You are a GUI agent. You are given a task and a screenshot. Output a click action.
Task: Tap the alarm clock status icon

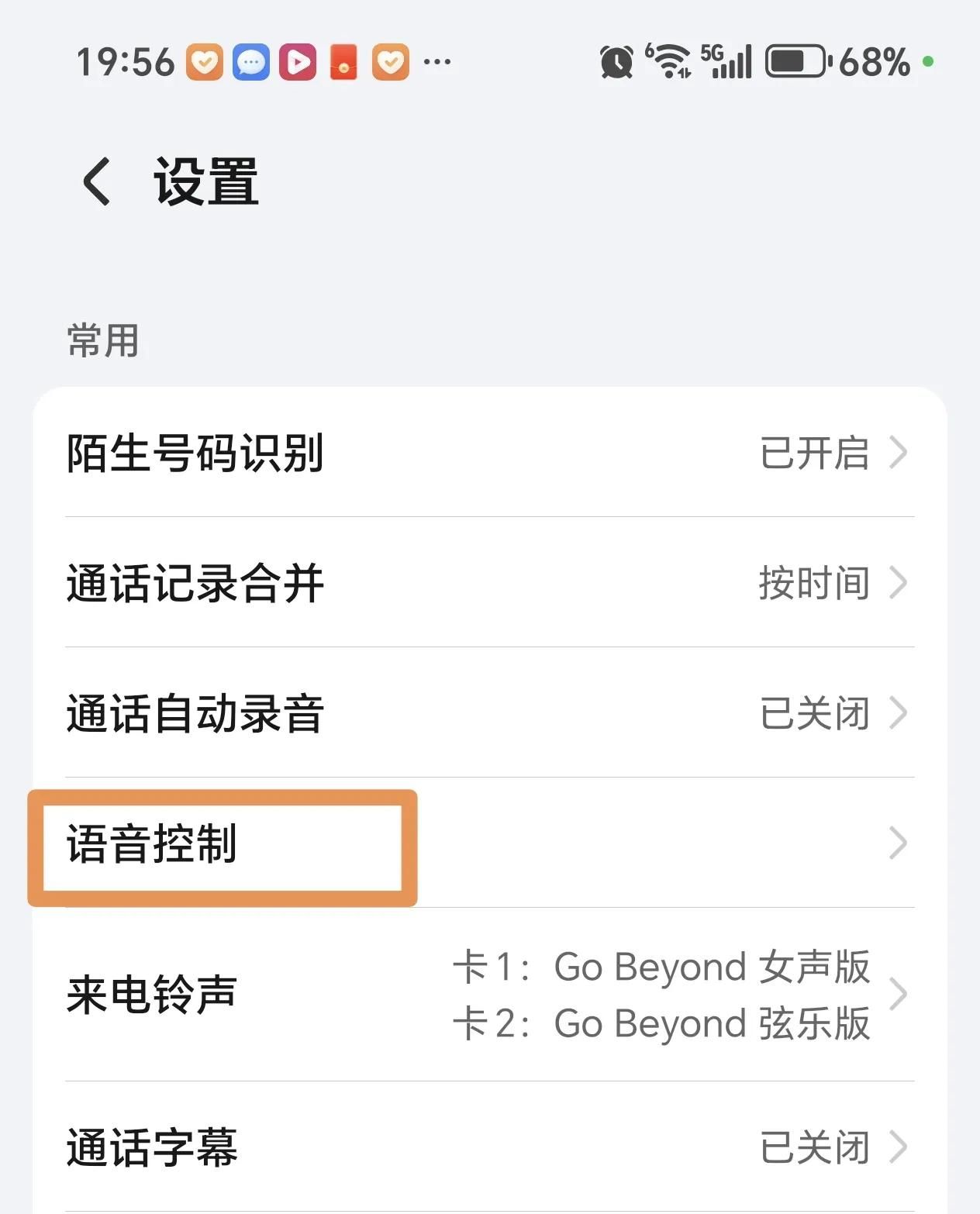[616, 61]
